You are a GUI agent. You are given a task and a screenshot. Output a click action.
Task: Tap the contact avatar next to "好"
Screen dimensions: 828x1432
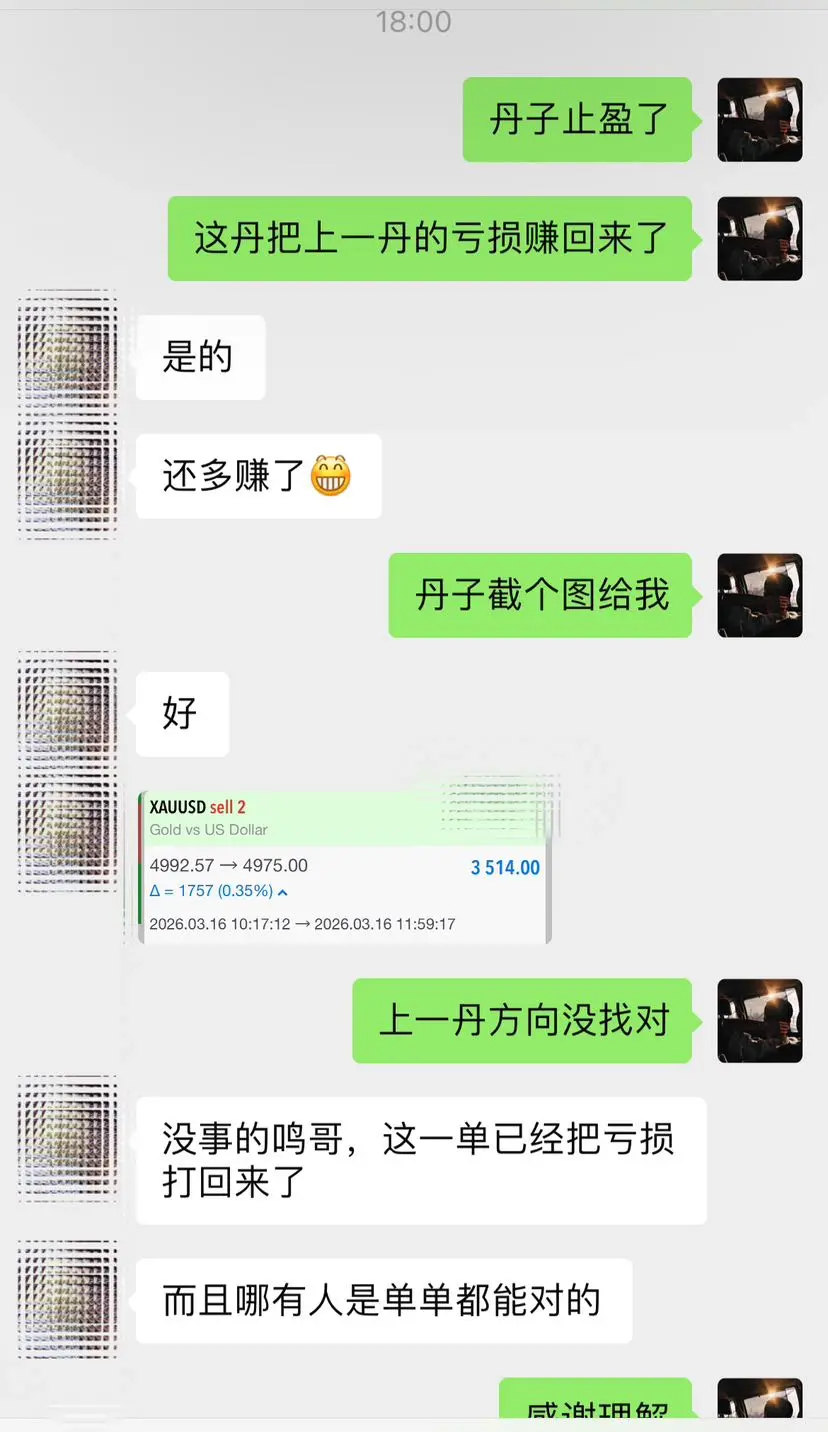click(68, 714)
